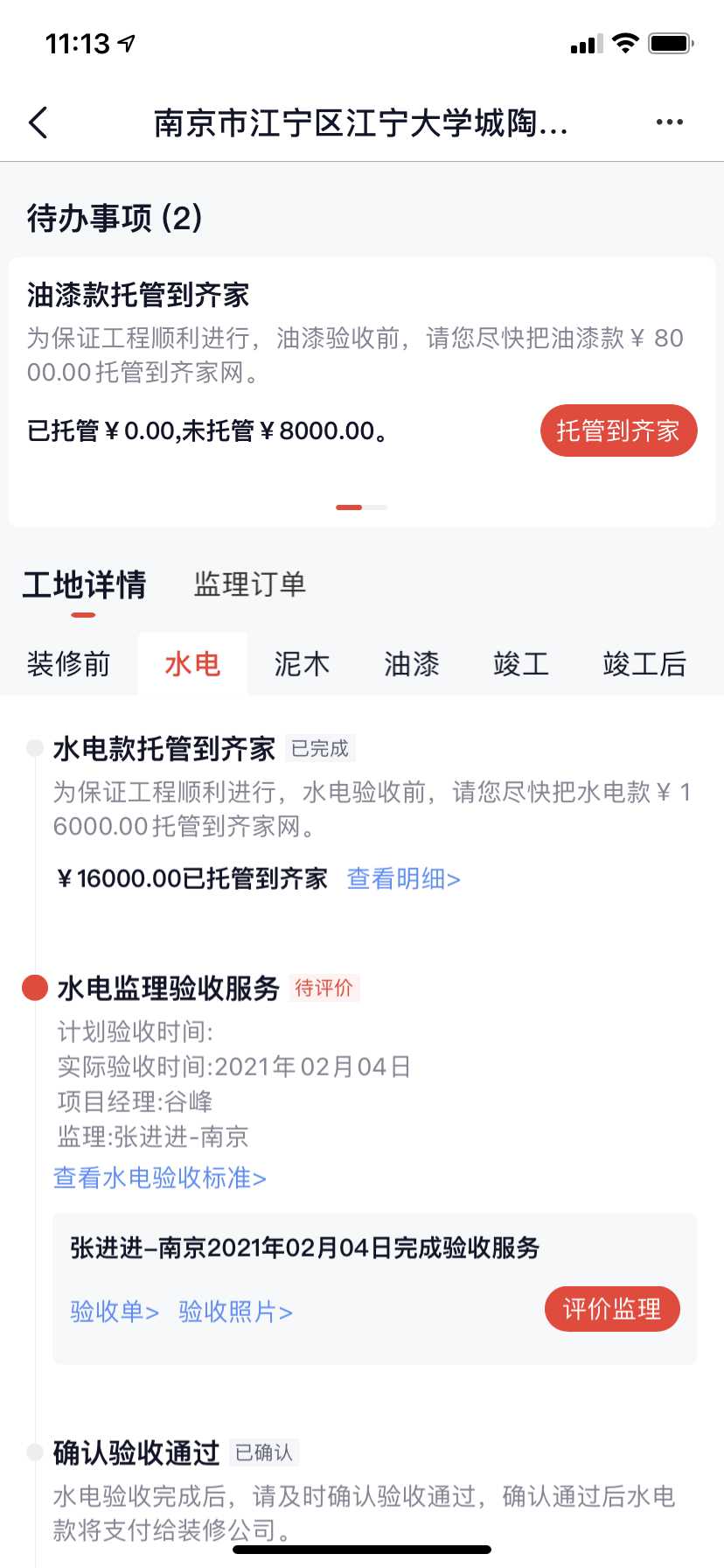Go back using the top-left arrow
This screenshot has width=724, height=1568.
38,123
